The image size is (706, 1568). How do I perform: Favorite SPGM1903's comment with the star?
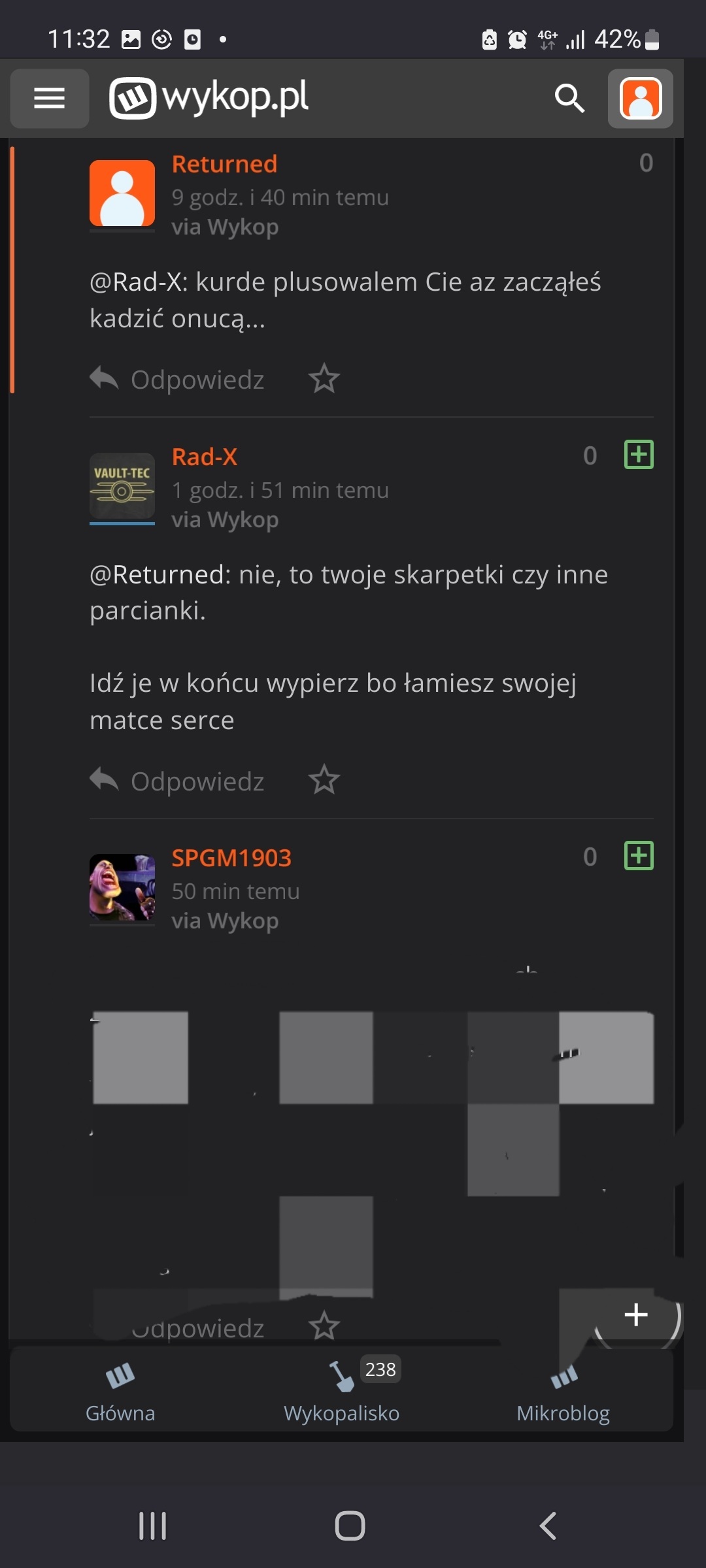pyautogui.click(x=324, y=1326)
